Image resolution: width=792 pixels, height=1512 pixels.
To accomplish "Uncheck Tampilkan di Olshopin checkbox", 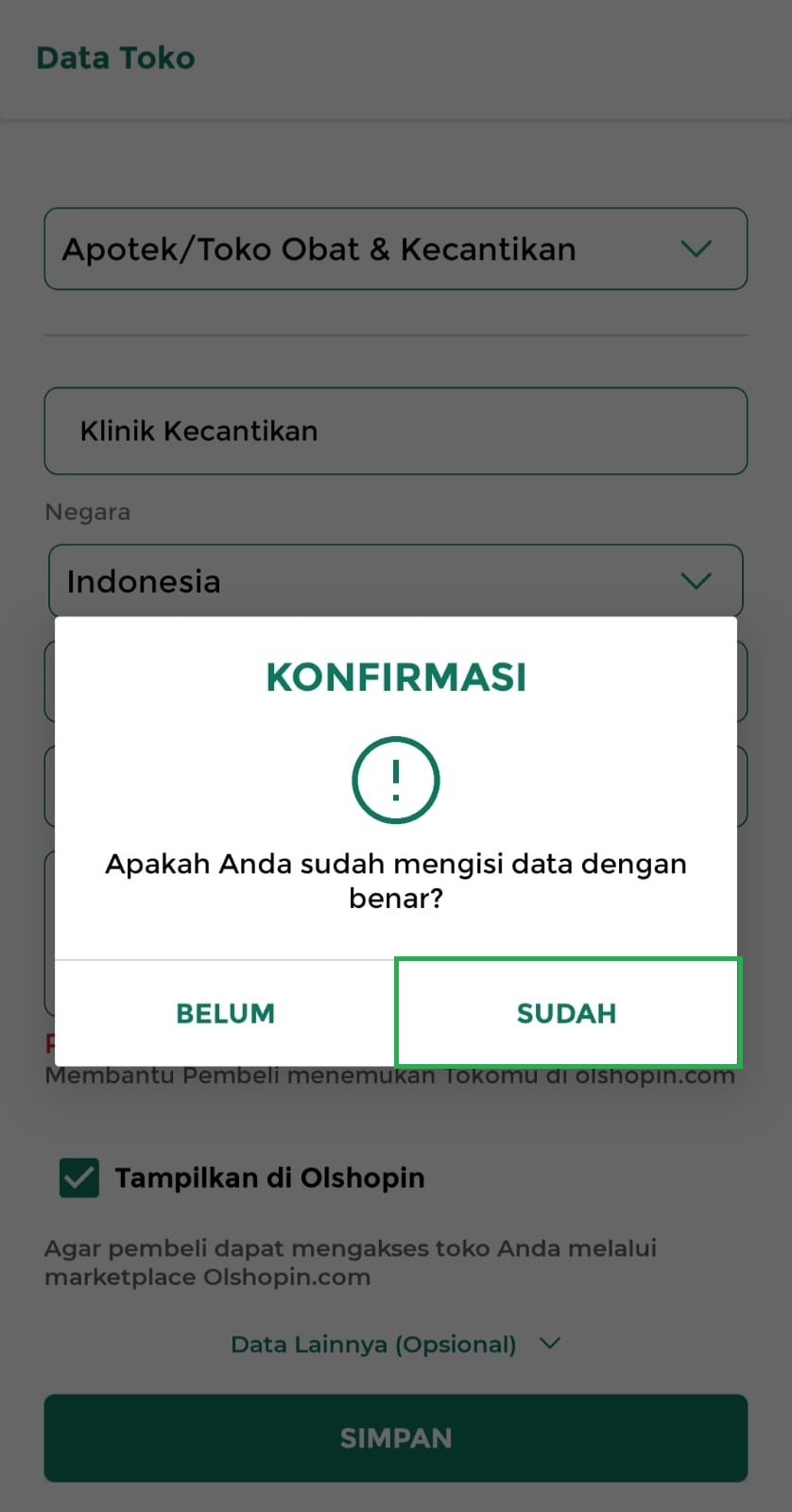I will pos(79,1178).
